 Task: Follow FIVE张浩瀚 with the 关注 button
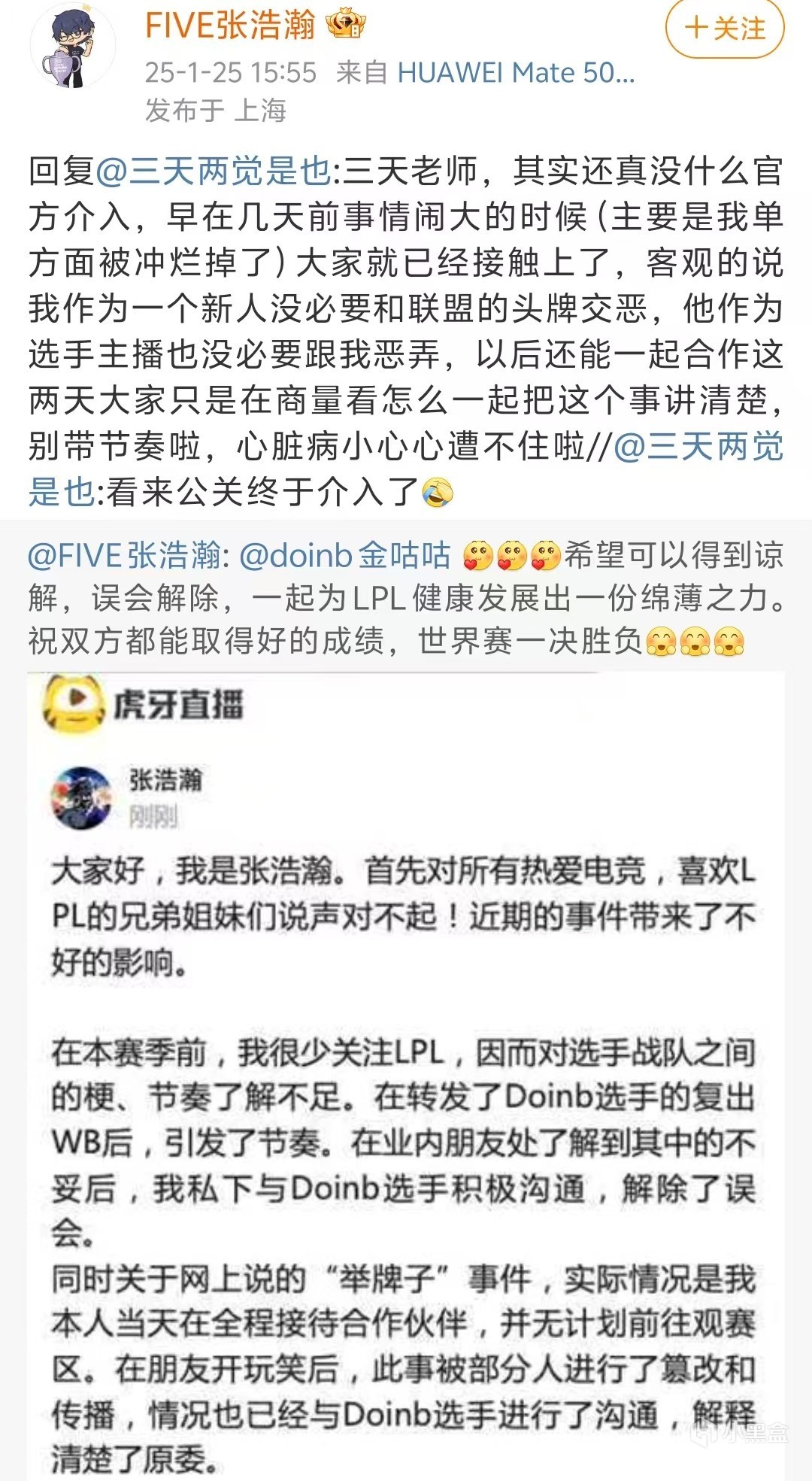click(724, 29)
